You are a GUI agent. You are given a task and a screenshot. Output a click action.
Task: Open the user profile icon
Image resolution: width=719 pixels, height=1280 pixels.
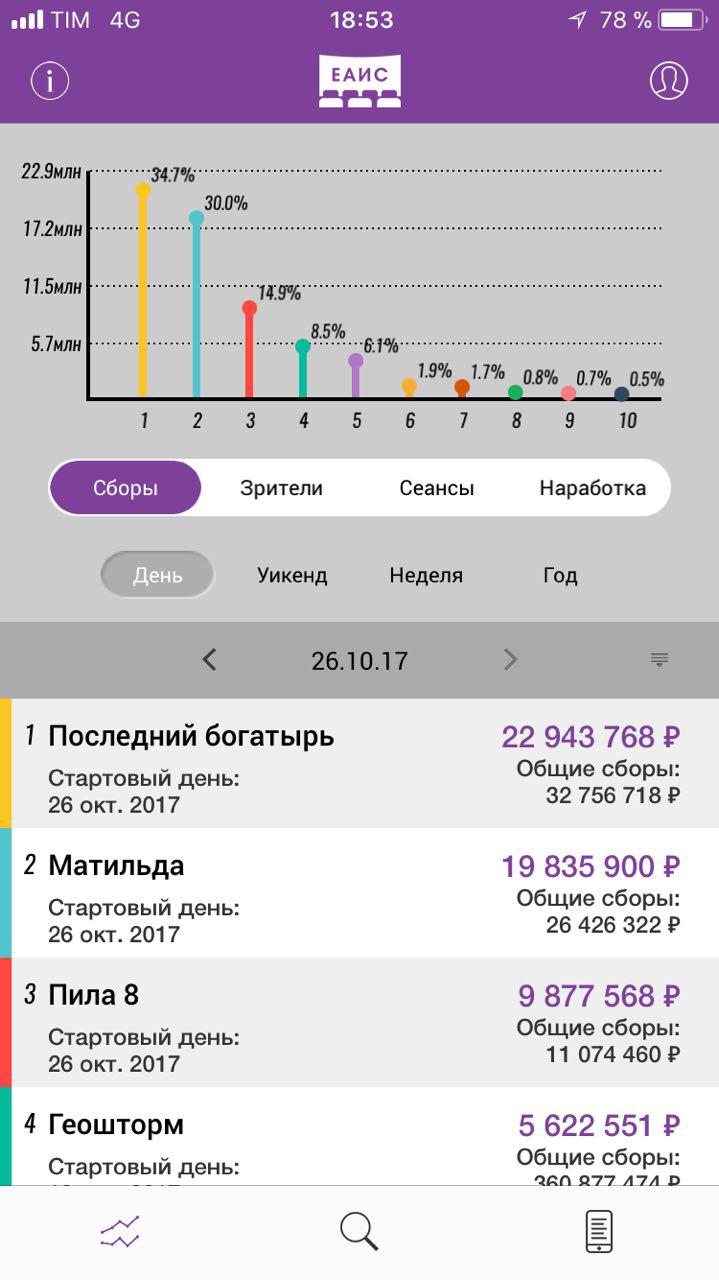point(669,80)
